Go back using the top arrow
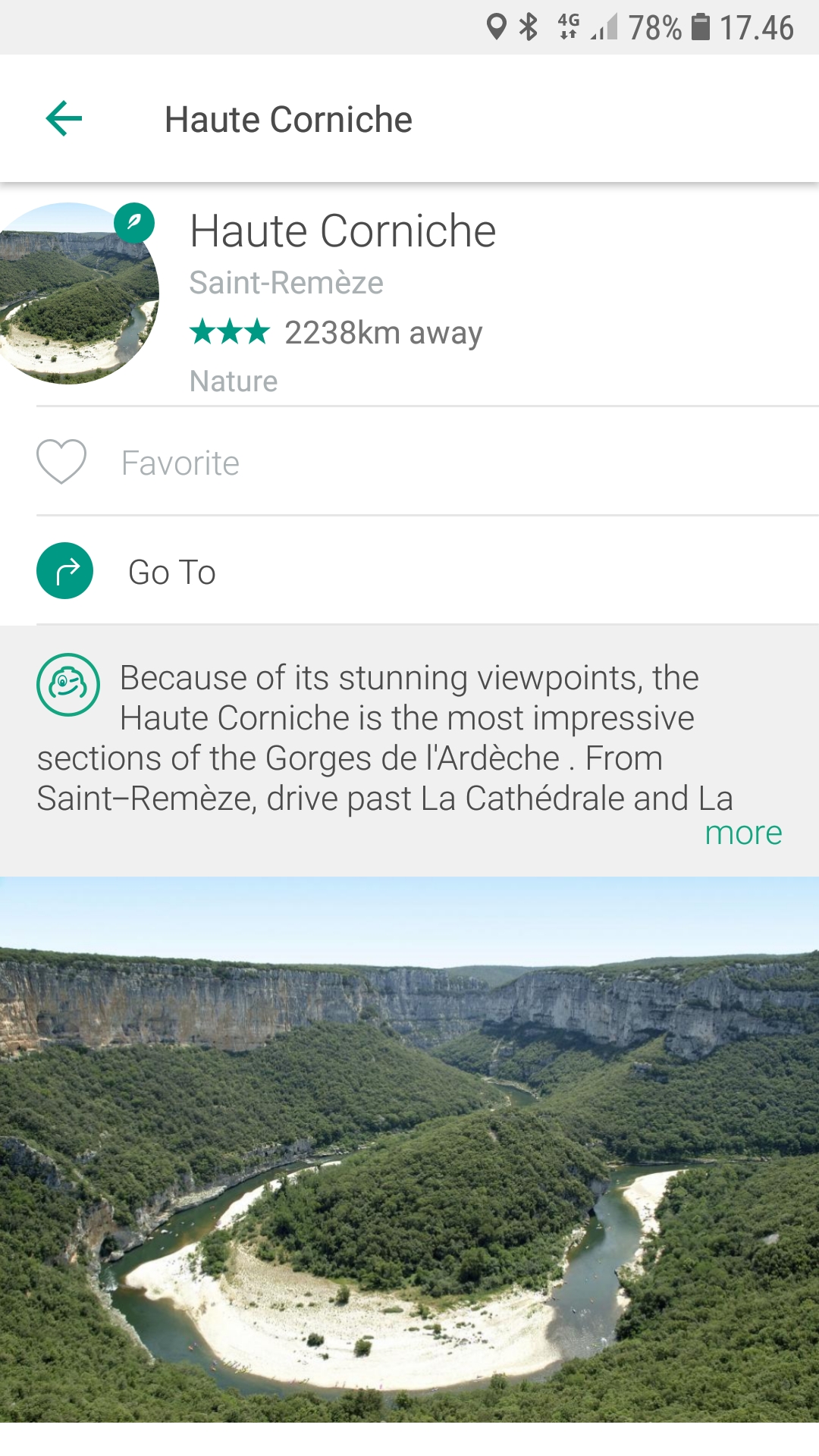The image size is (819, 1456). pos(64,119)
